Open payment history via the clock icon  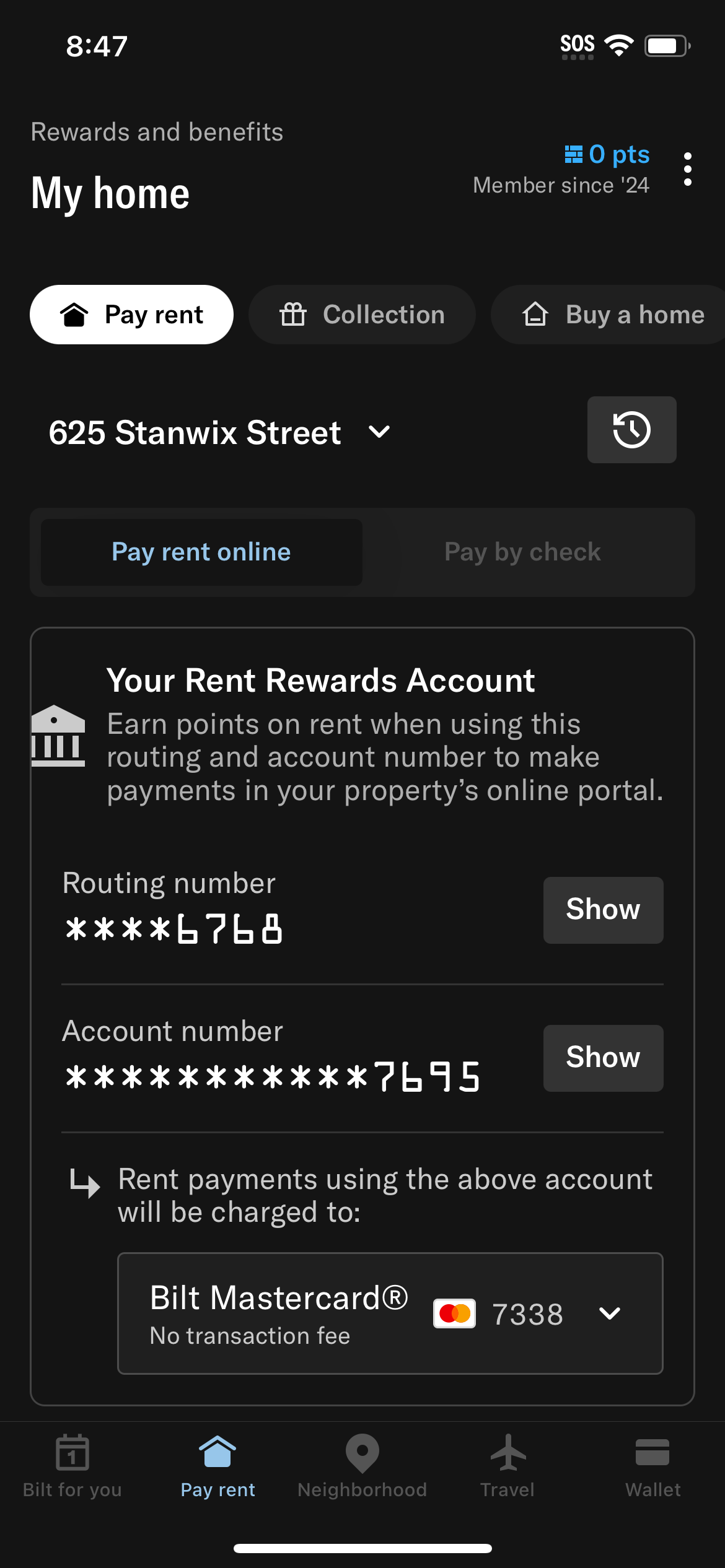pyautogui.click(x=631, y=430)
